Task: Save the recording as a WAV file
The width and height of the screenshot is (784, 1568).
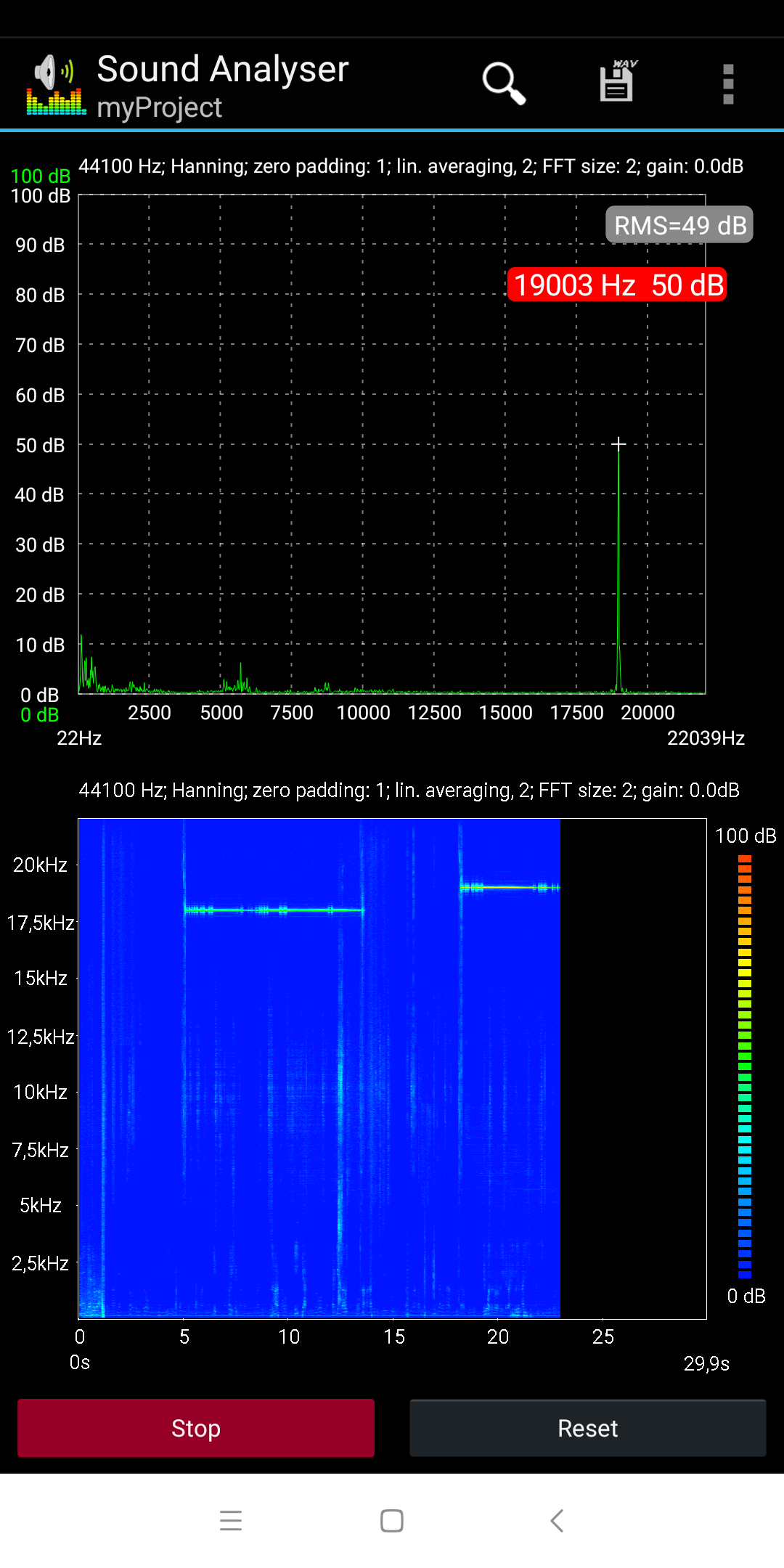Action: tap(617, 83)
